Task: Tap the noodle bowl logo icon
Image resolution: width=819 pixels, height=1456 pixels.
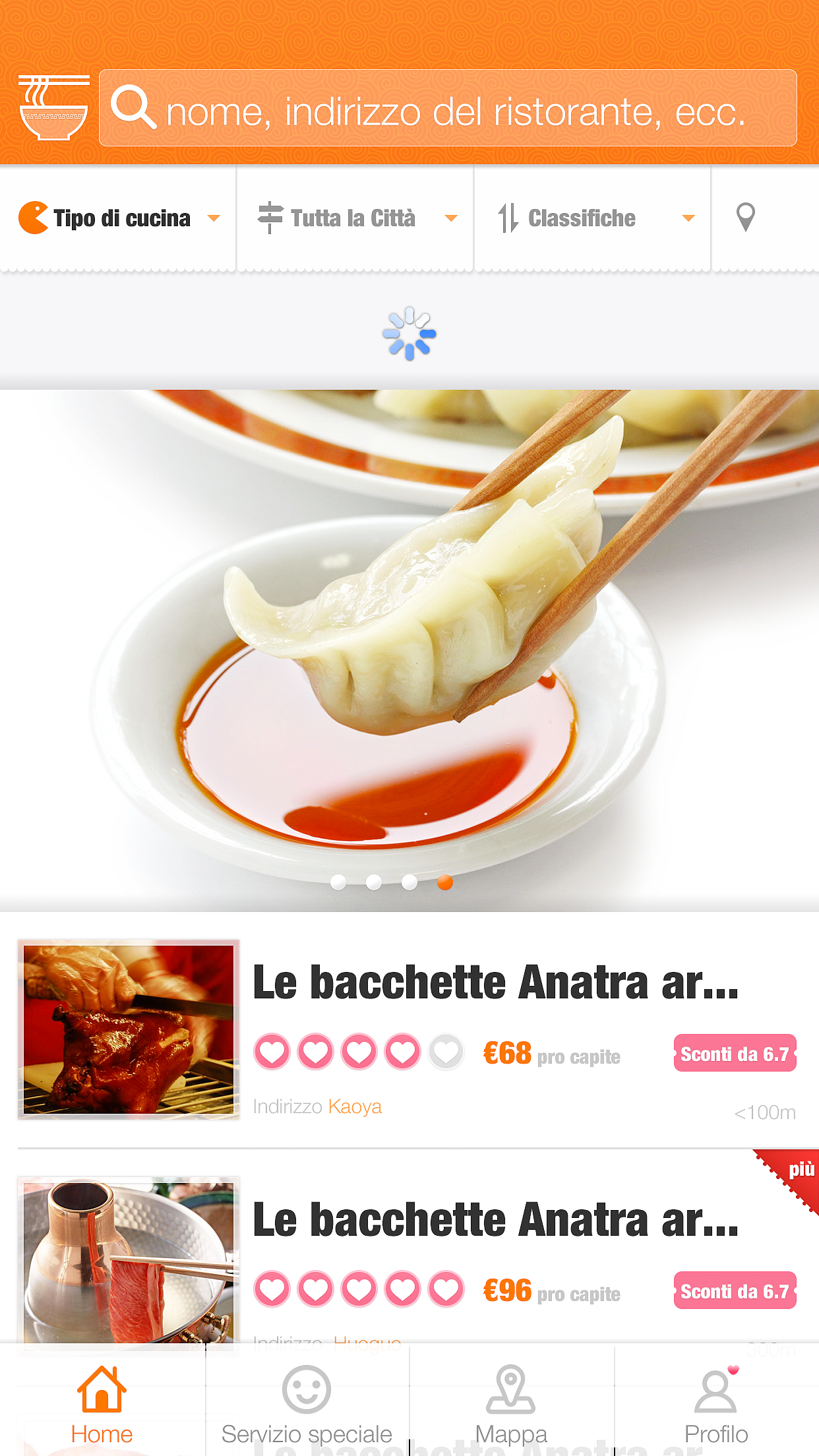Action: (x=53, y=107)
